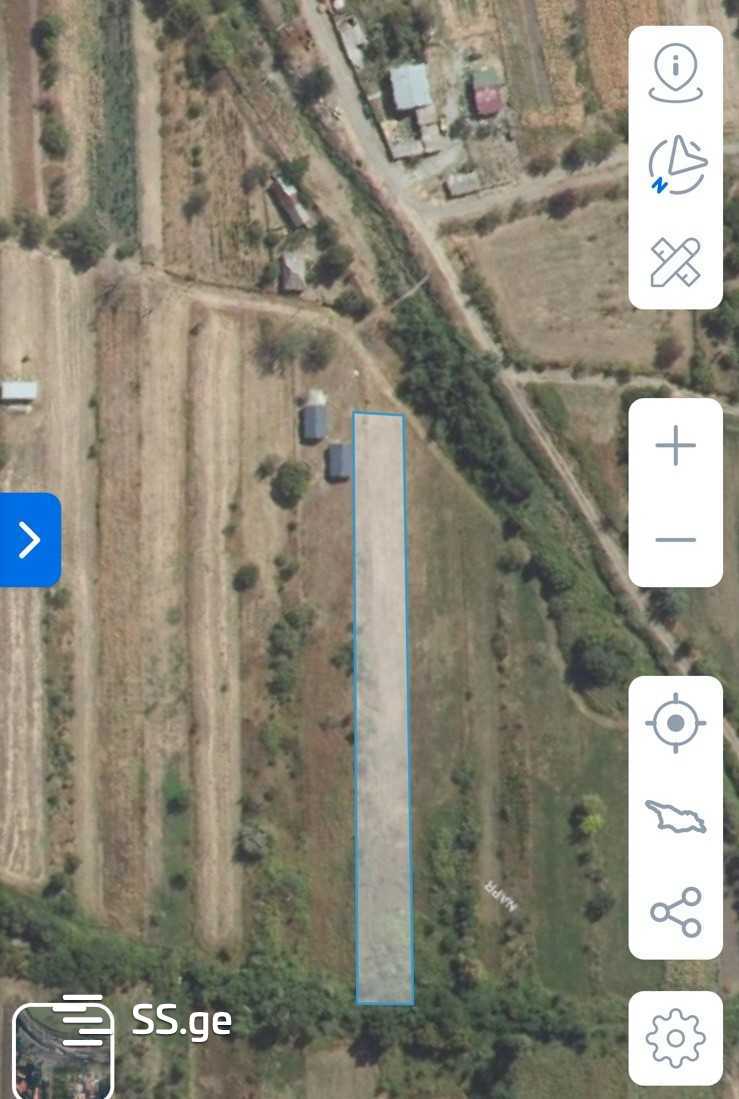
Task: Zoom in with the plus button
Action: point(675,445)
